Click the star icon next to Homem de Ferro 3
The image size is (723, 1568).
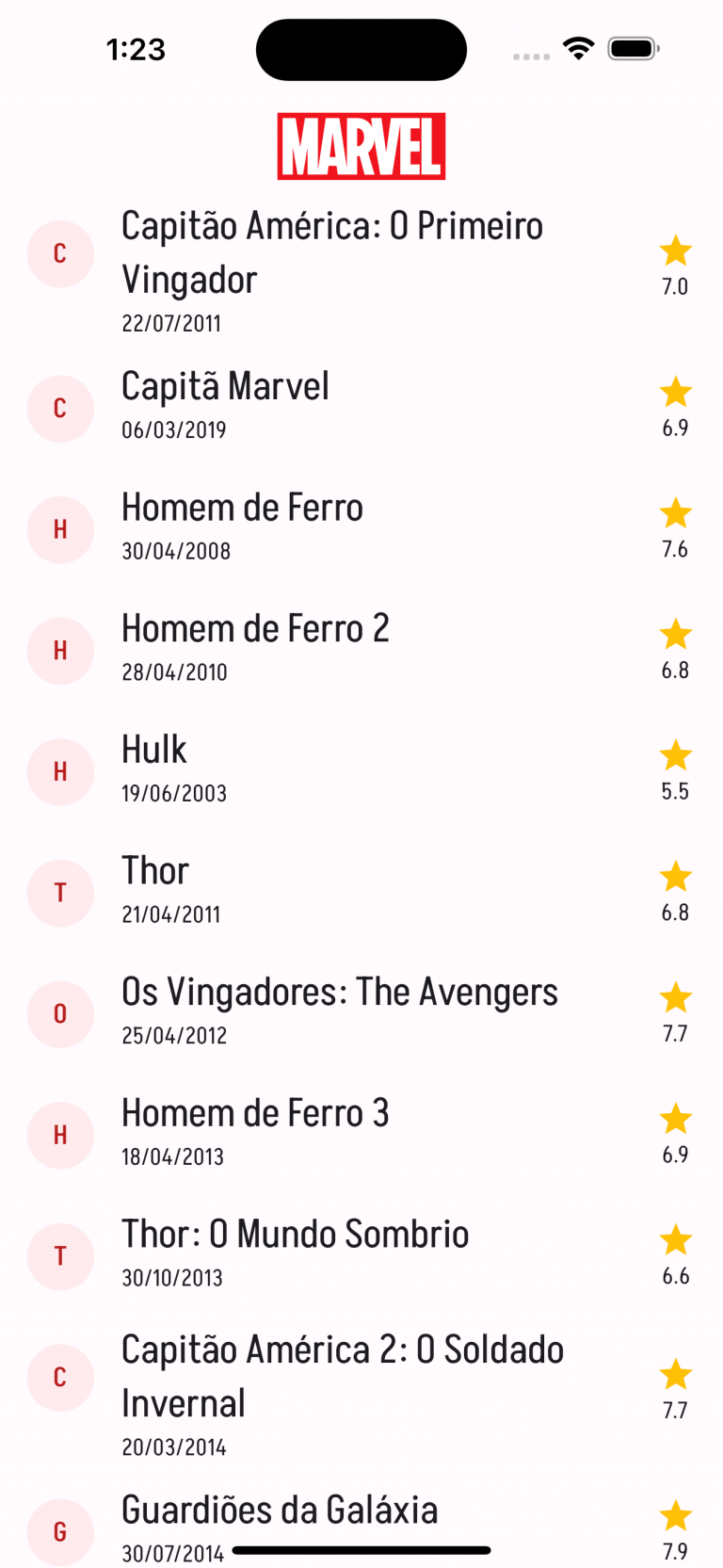pyautogui.click(x=676, y=1119)
